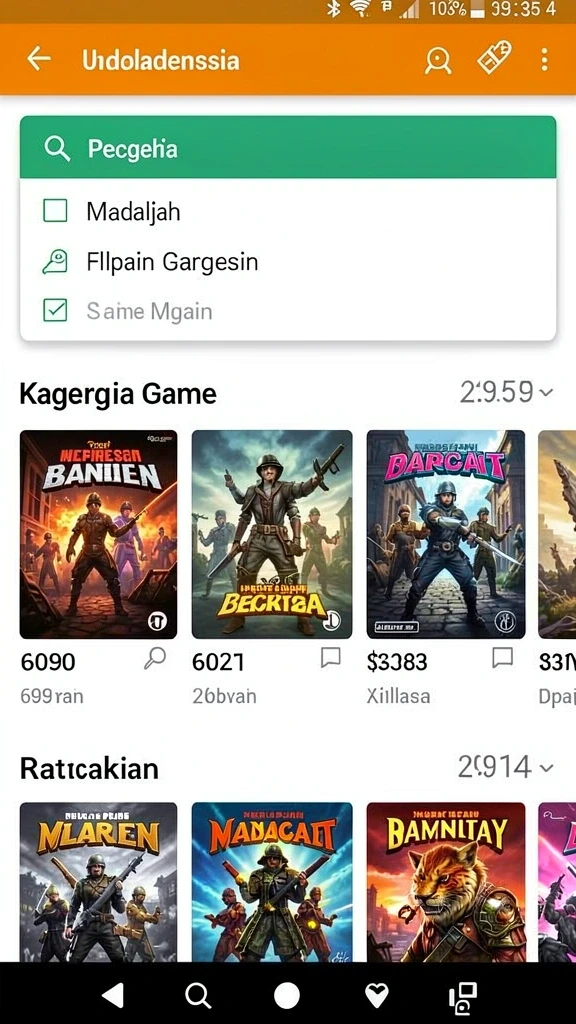Uncheck the Saime Mgain checkbox
Screen dimensions: 576x1024
(x=55, y=310)
